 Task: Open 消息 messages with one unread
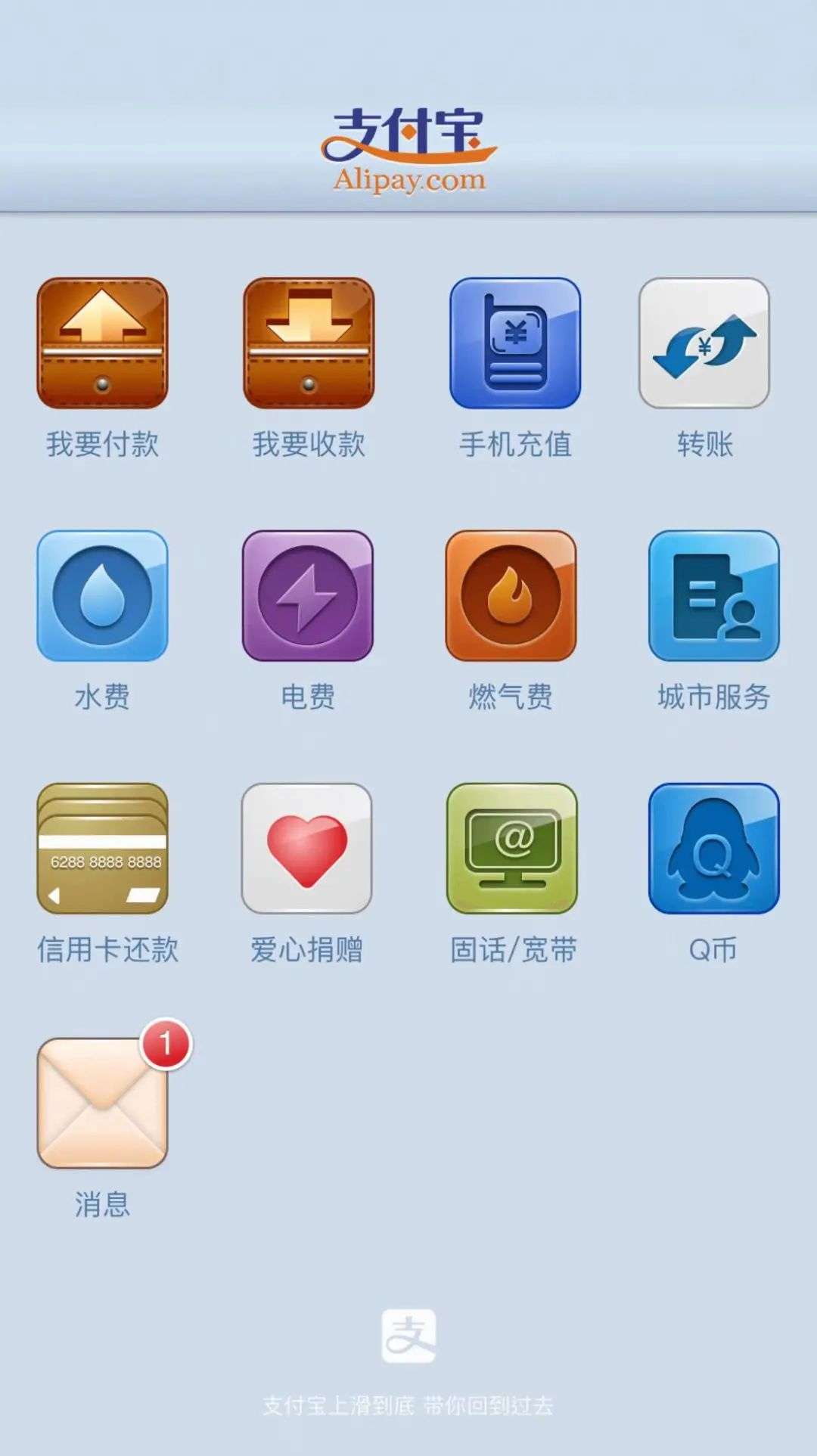(102, 1103)
